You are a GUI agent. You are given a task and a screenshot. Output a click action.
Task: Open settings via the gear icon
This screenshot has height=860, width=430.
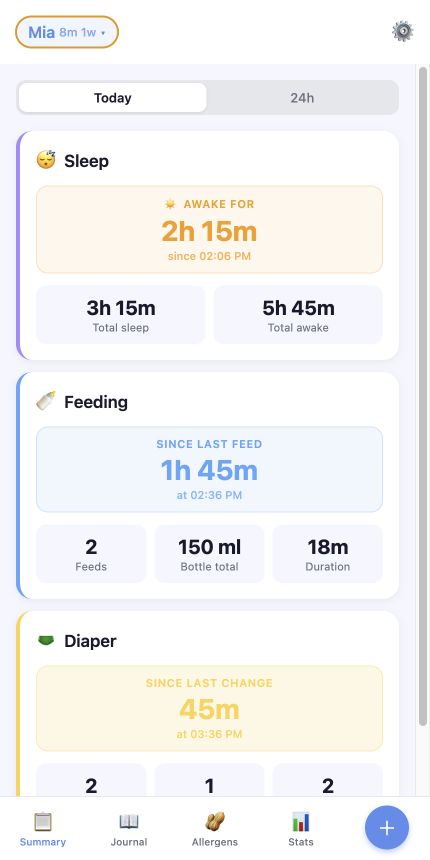(403, 31)
